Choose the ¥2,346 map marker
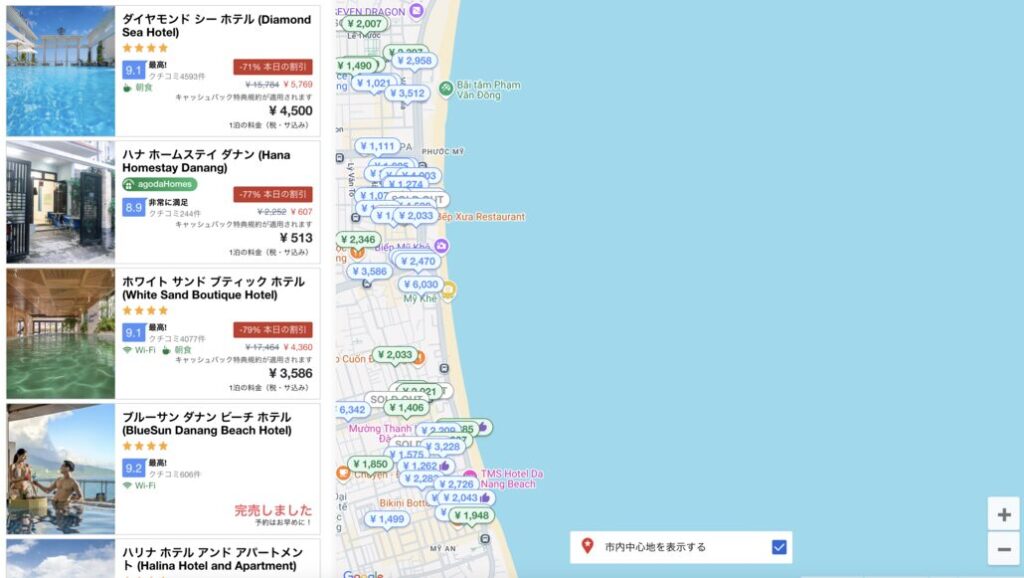Viewport: 1024px width, 578px height. click(x=357, y=239)
